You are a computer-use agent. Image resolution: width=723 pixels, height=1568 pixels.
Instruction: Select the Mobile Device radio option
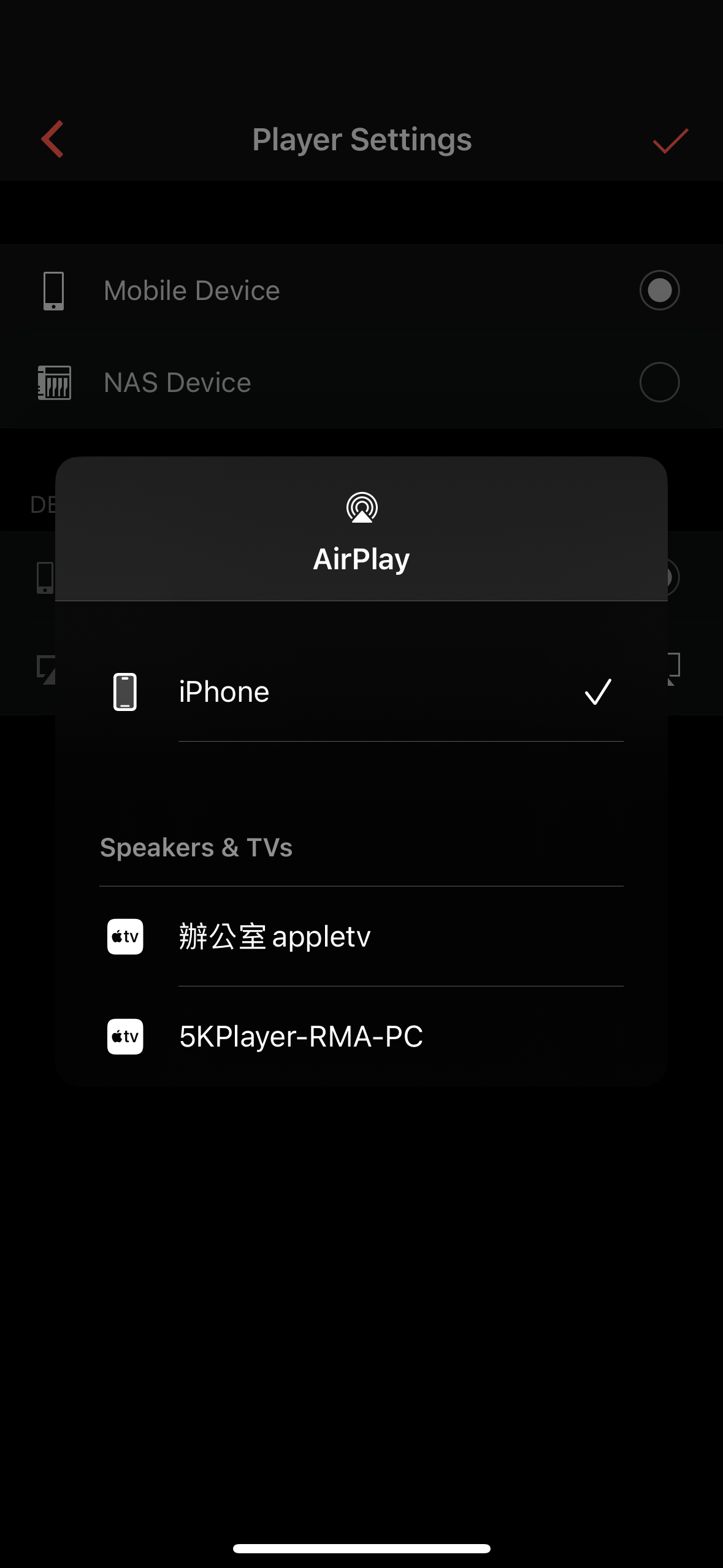coord(659,290)
